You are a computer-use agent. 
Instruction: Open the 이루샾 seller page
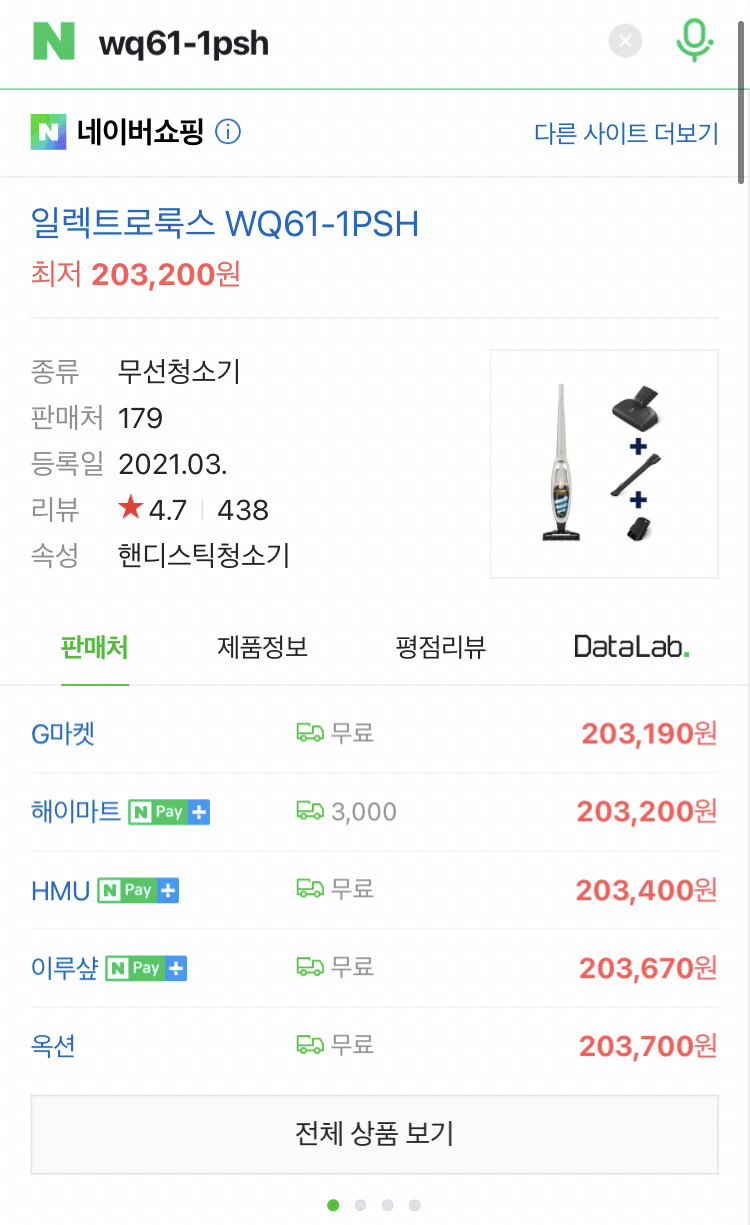tap(66, 968)
